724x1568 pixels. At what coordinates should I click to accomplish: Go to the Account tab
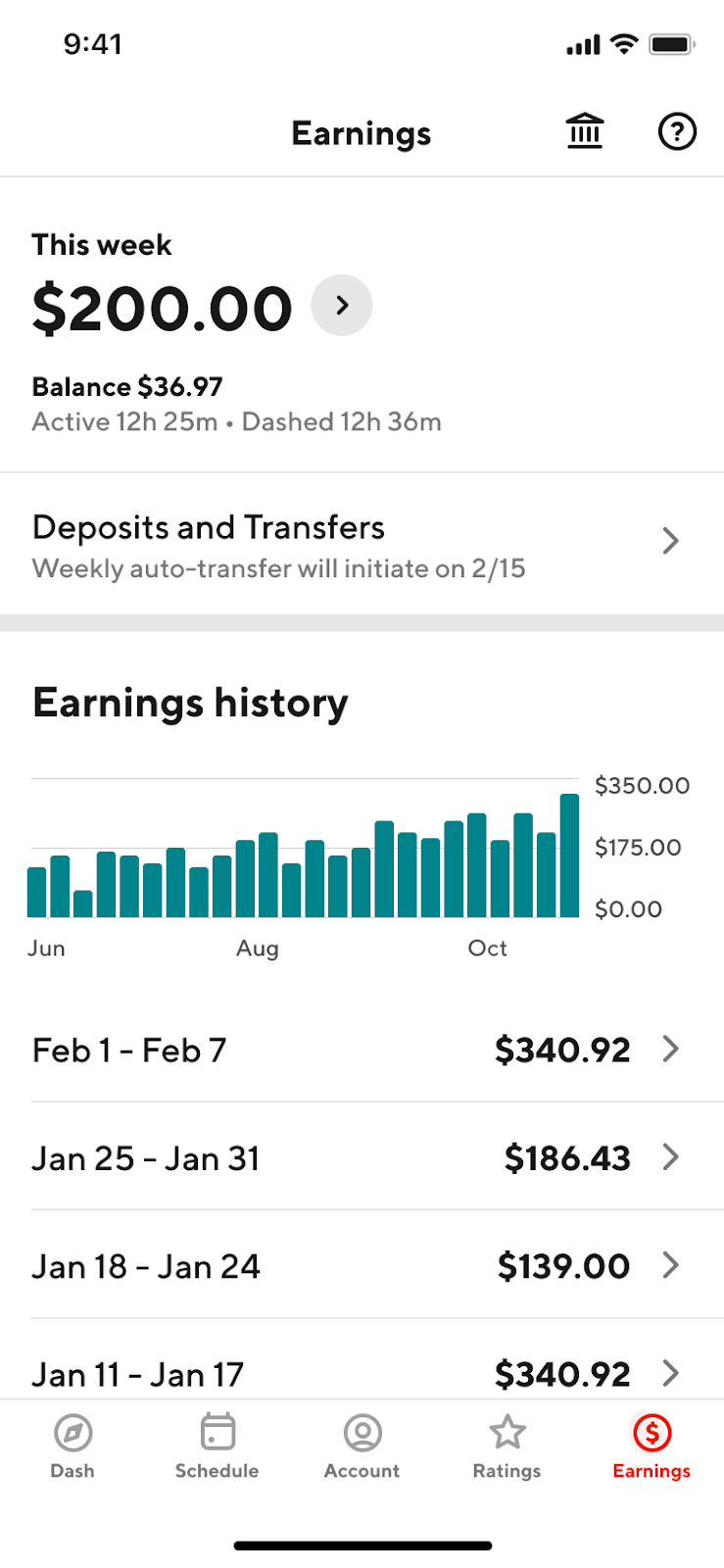tap(362, 1446)
